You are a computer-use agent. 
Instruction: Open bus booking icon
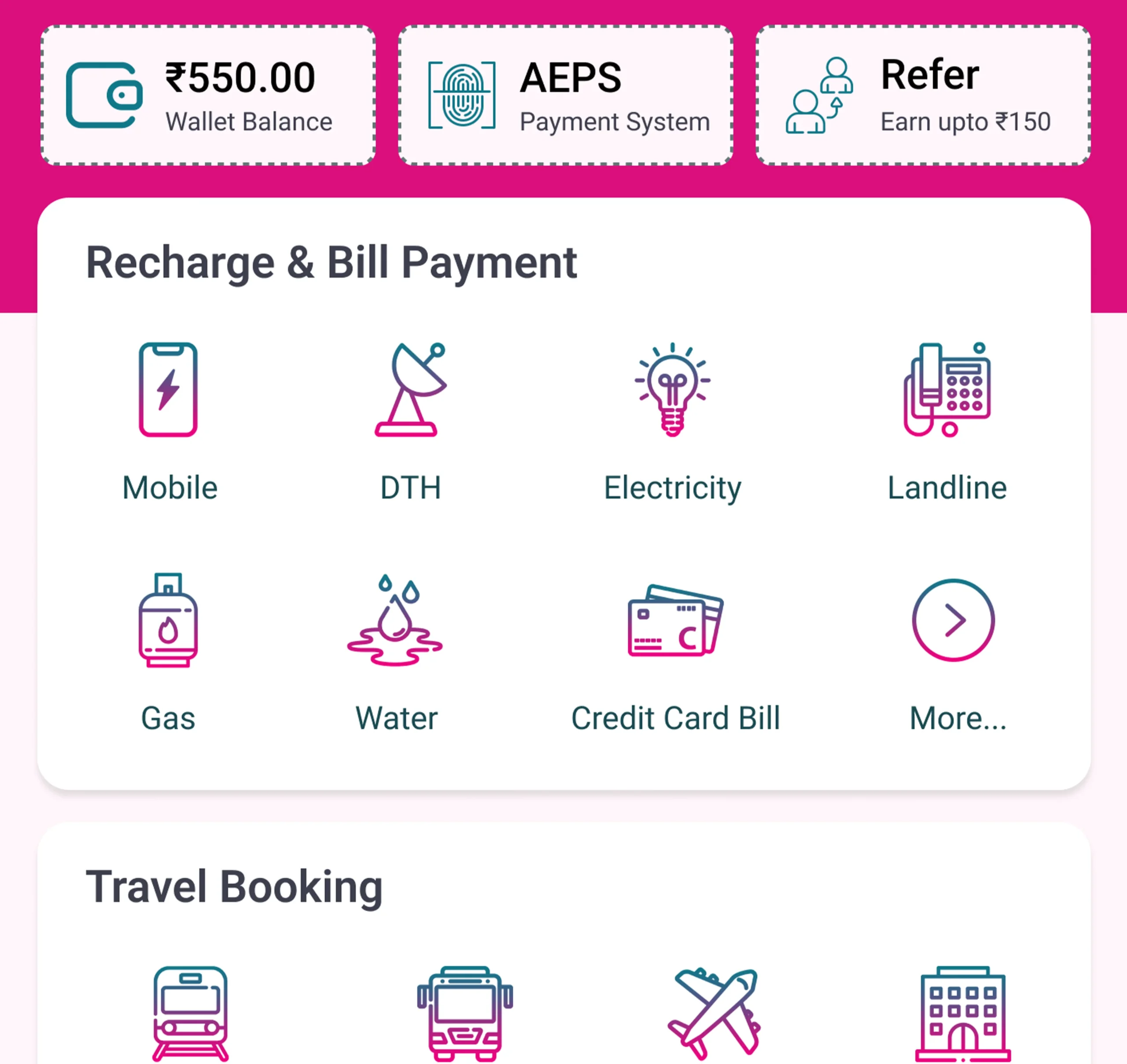pyautogui.click(x=465, y=1013)
